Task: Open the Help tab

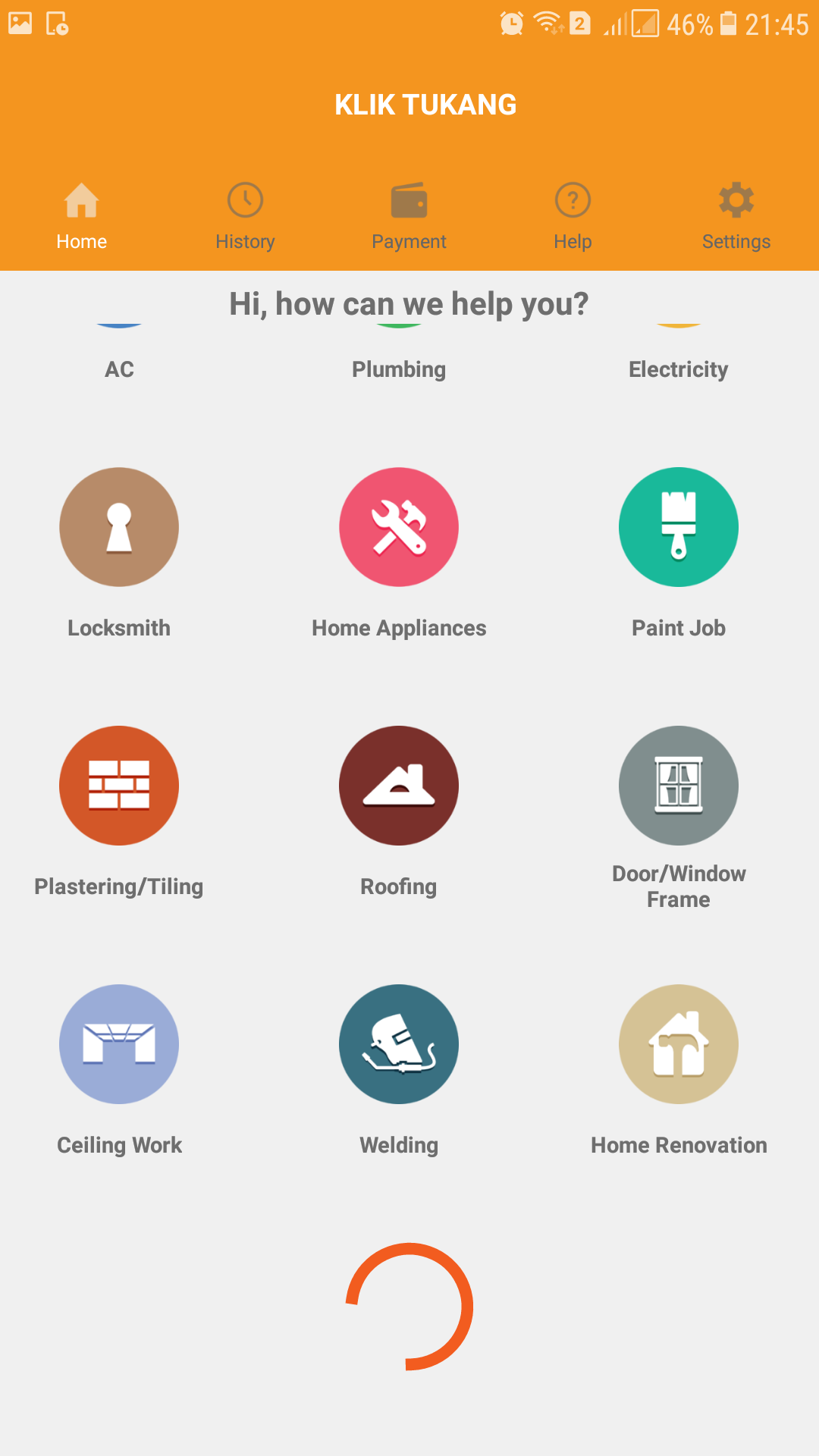Action: 573,216
